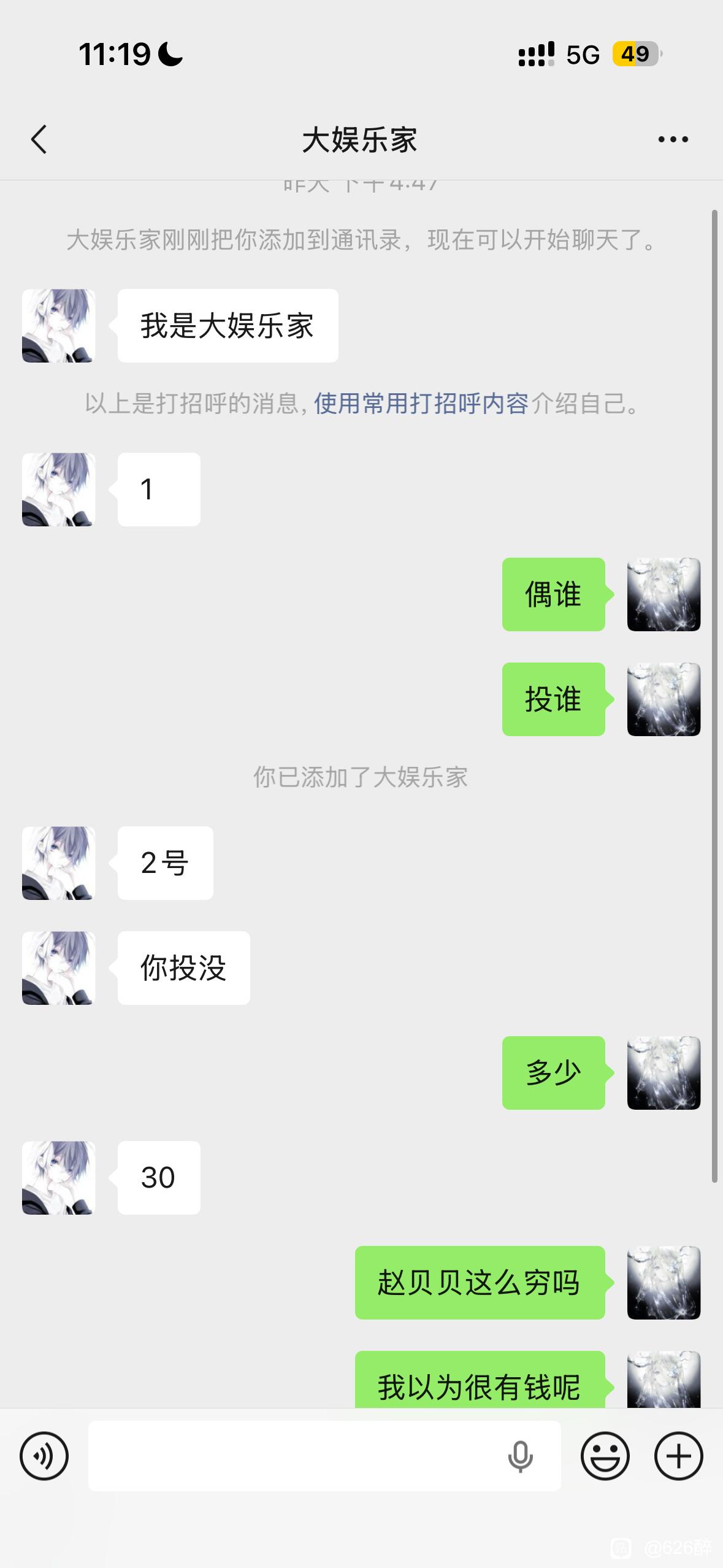The height and width of the screenshot is (1568, 723).
Task: Go back from the 大娱乐家 chat
Action: pyautogui.click(x=39, y=139)
